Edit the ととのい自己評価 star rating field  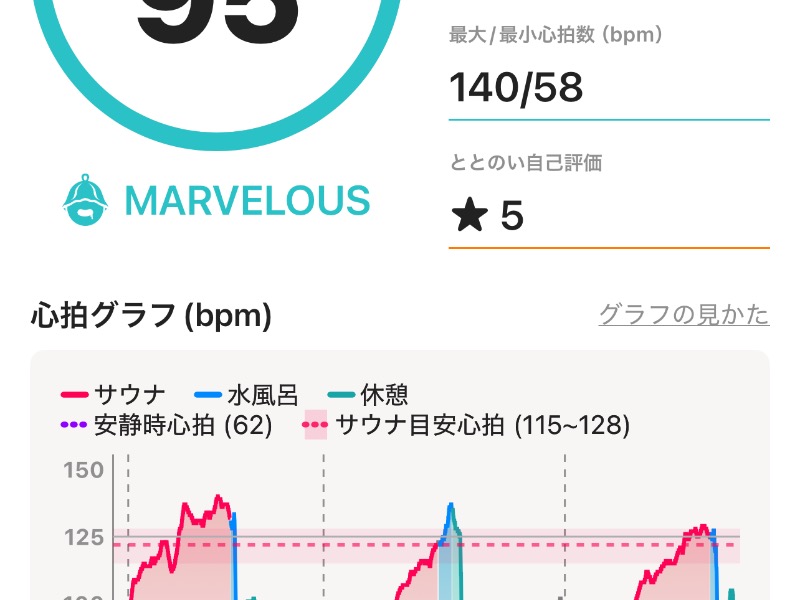coord(608,215)
